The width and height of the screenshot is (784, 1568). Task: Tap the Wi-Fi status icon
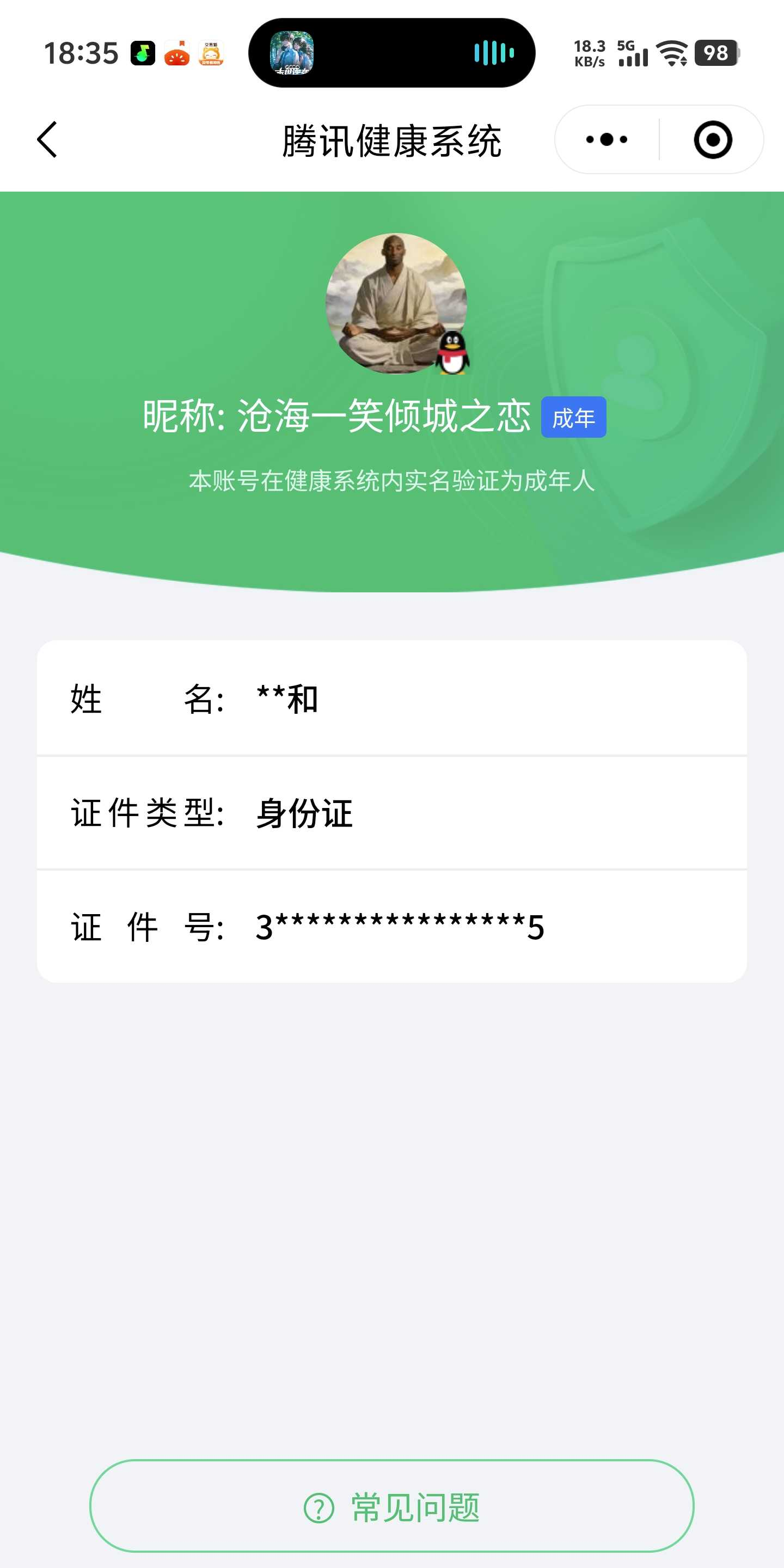(x=672, y=53)
